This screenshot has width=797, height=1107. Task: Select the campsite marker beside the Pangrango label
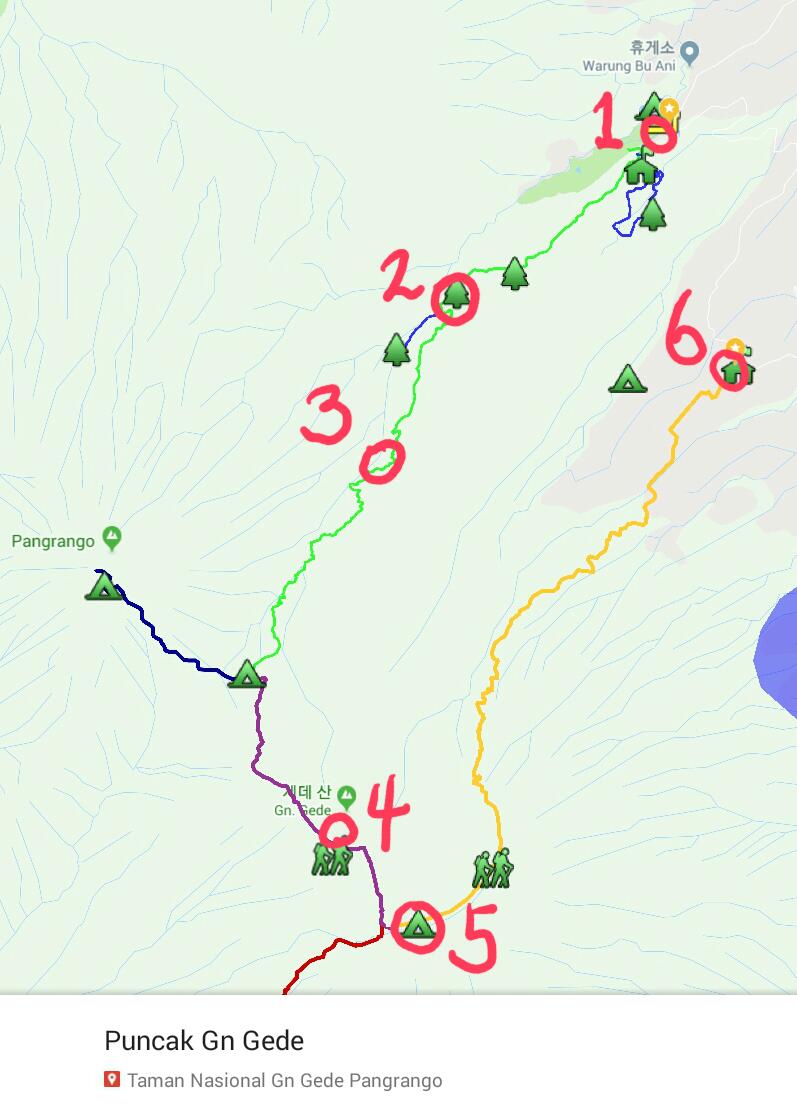[x=102, y=586]
